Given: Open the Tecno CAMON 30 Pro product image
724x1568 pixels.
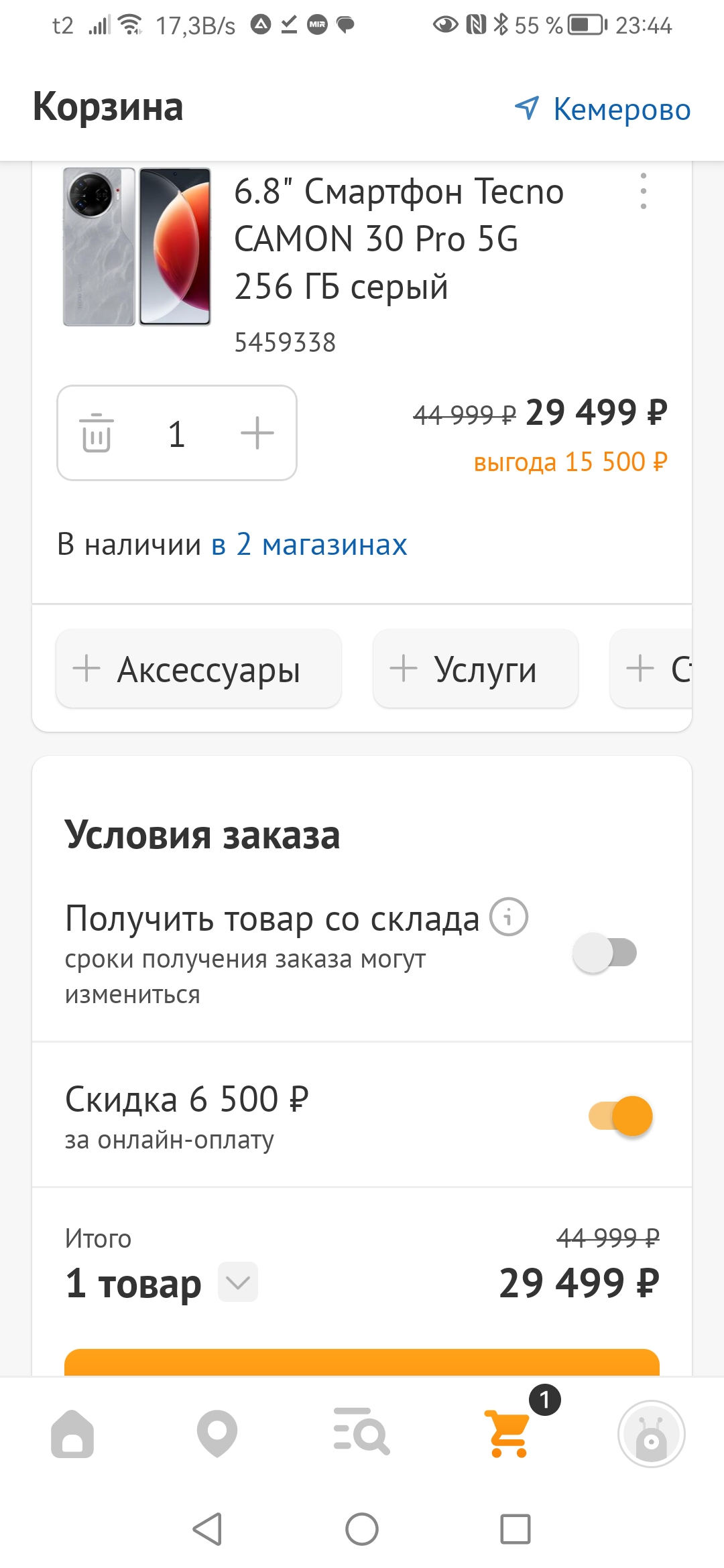Looking at the screenshot, I should pyautogui.click(x=137, y=247).
